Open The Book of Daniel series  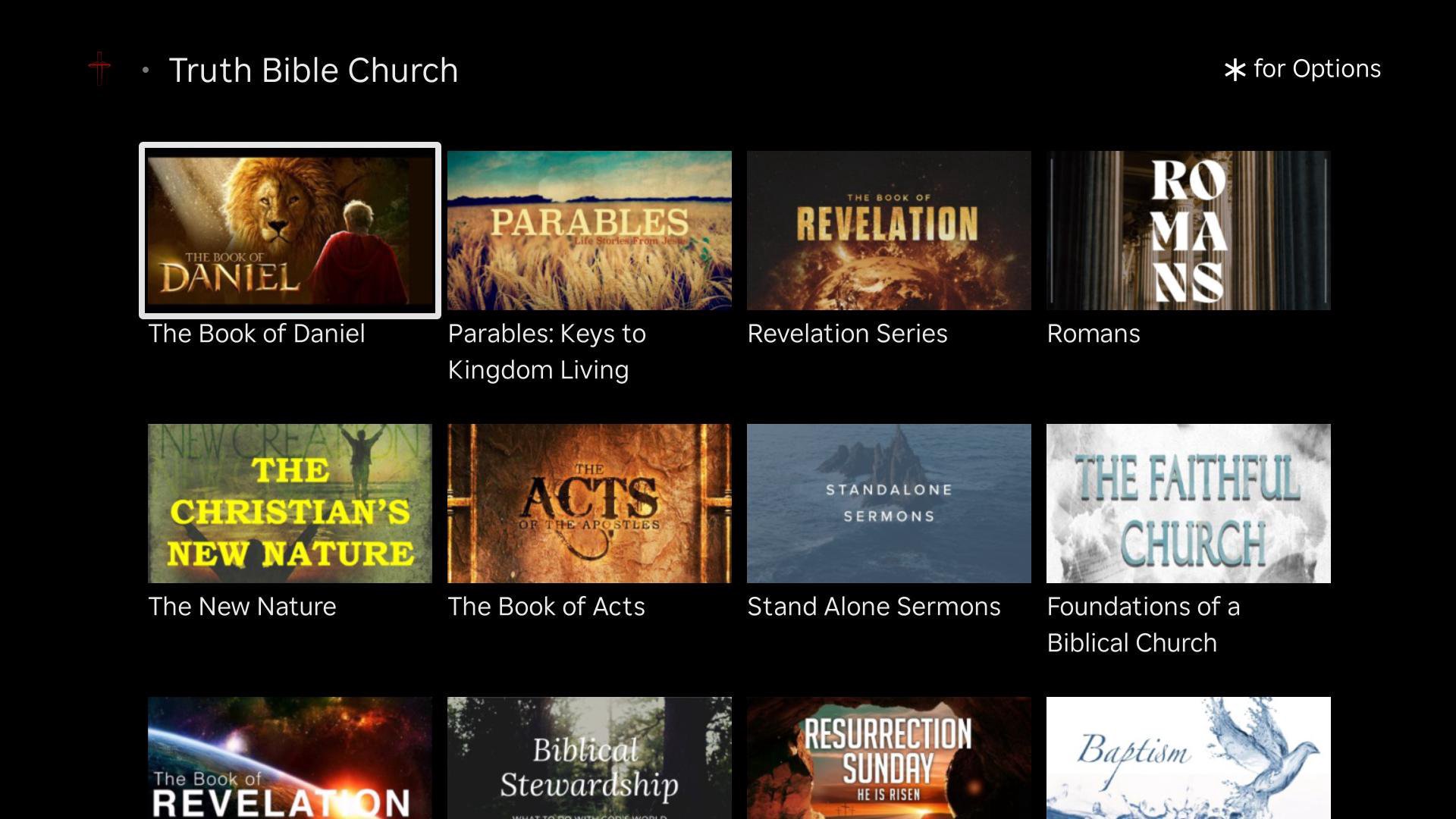click(290, 231)
